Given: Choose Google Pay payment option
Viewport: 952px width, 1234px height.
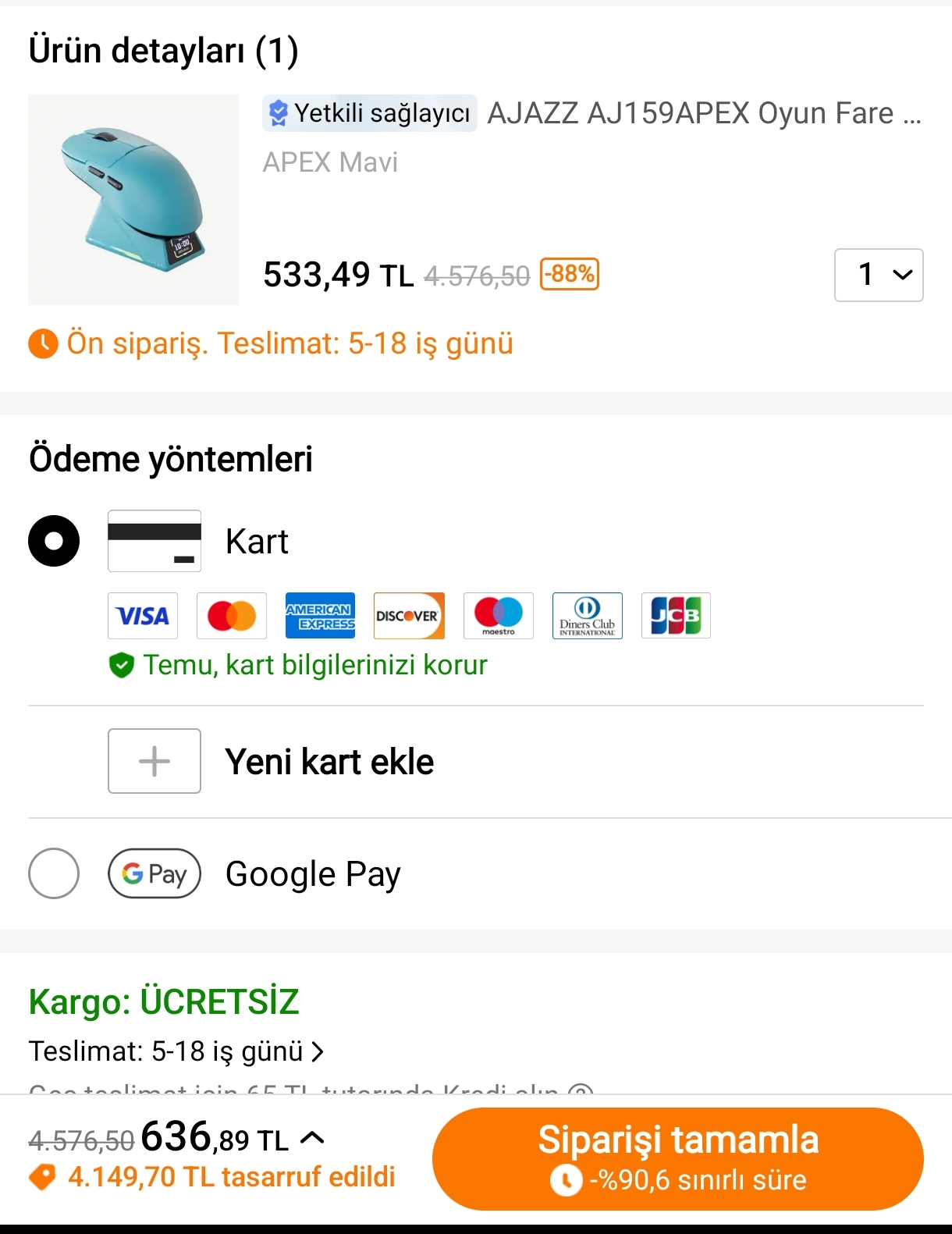Looking at the screenshot, I should (x=54, y=873).
